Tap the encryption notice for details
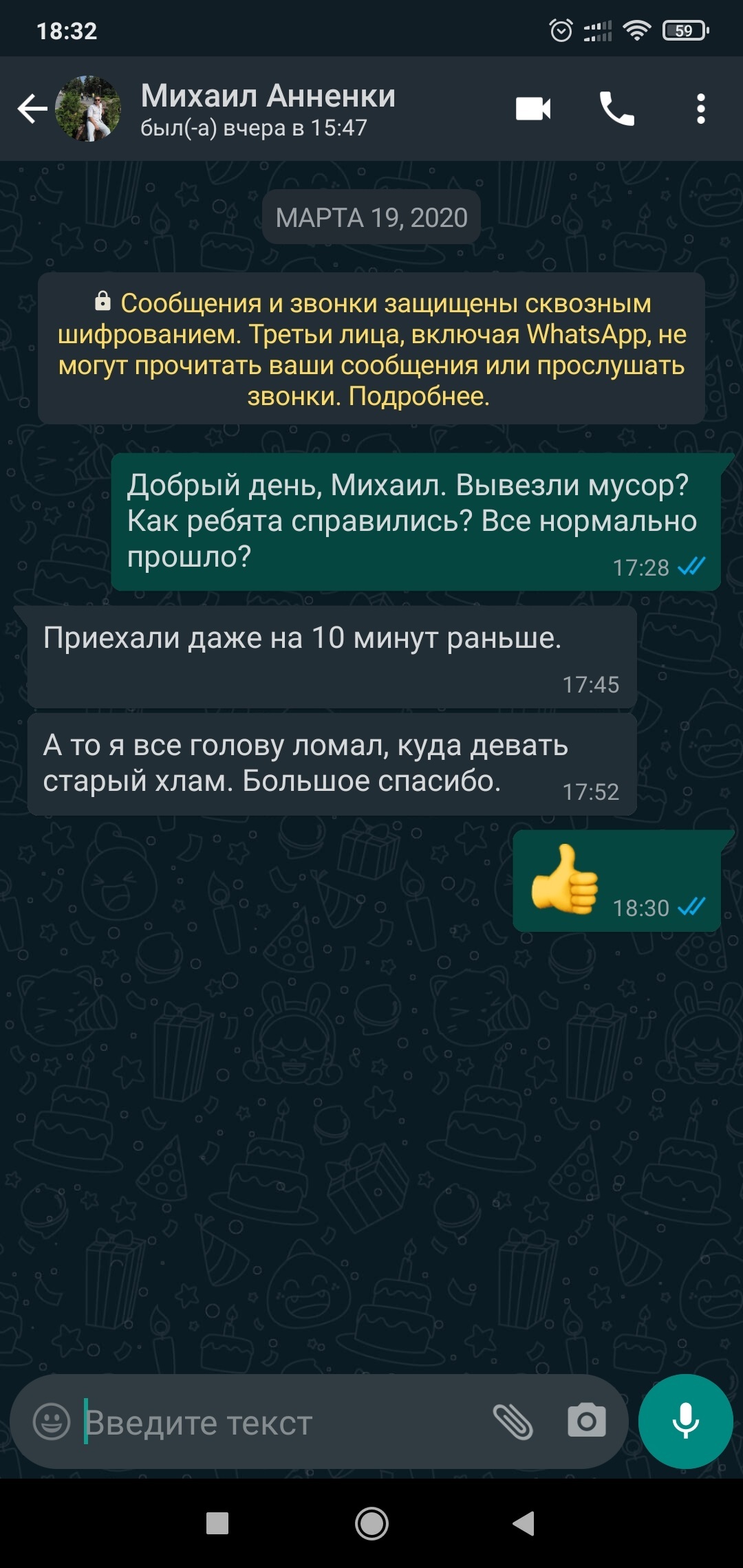The image size is (743, 1568). (x=371, y=349)
